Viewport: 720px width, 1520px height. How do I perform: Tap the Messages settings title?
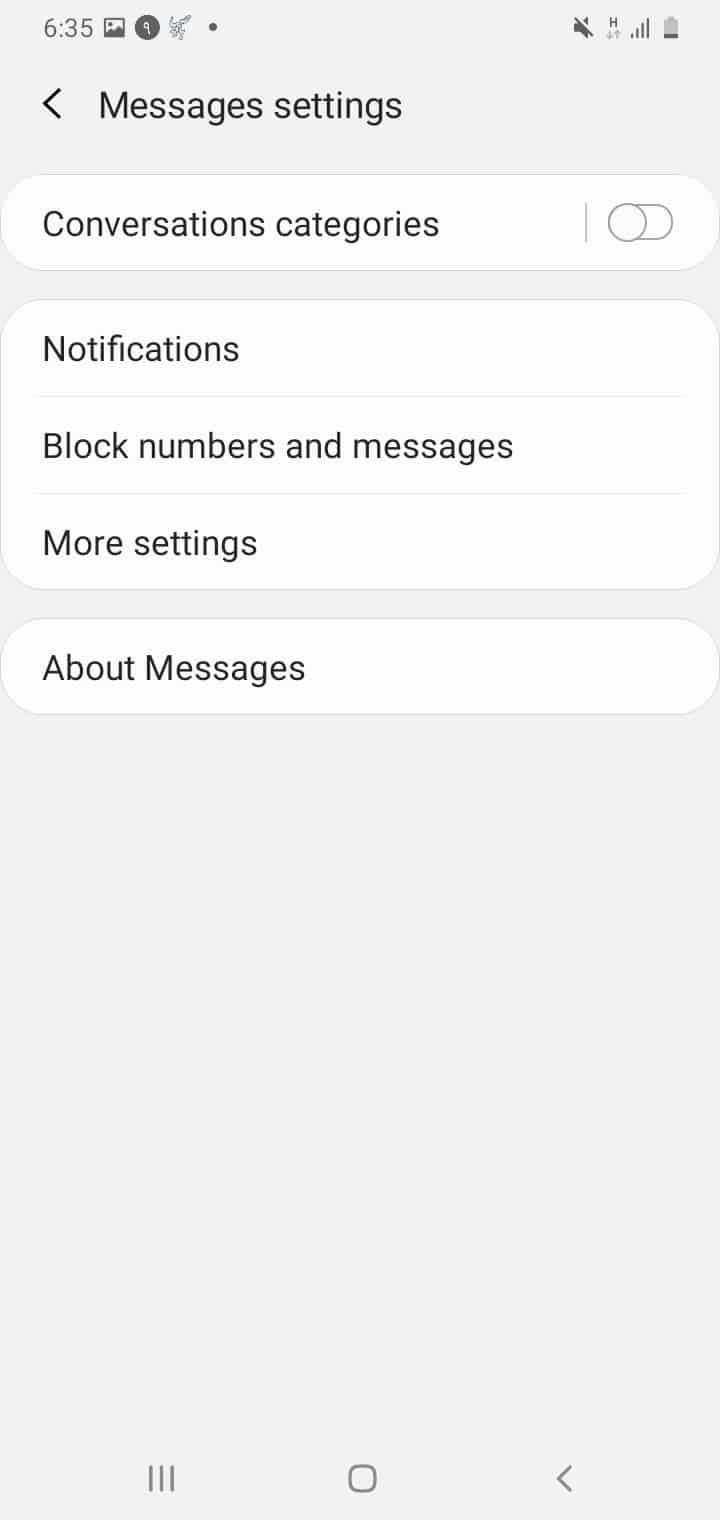(249, 104)
